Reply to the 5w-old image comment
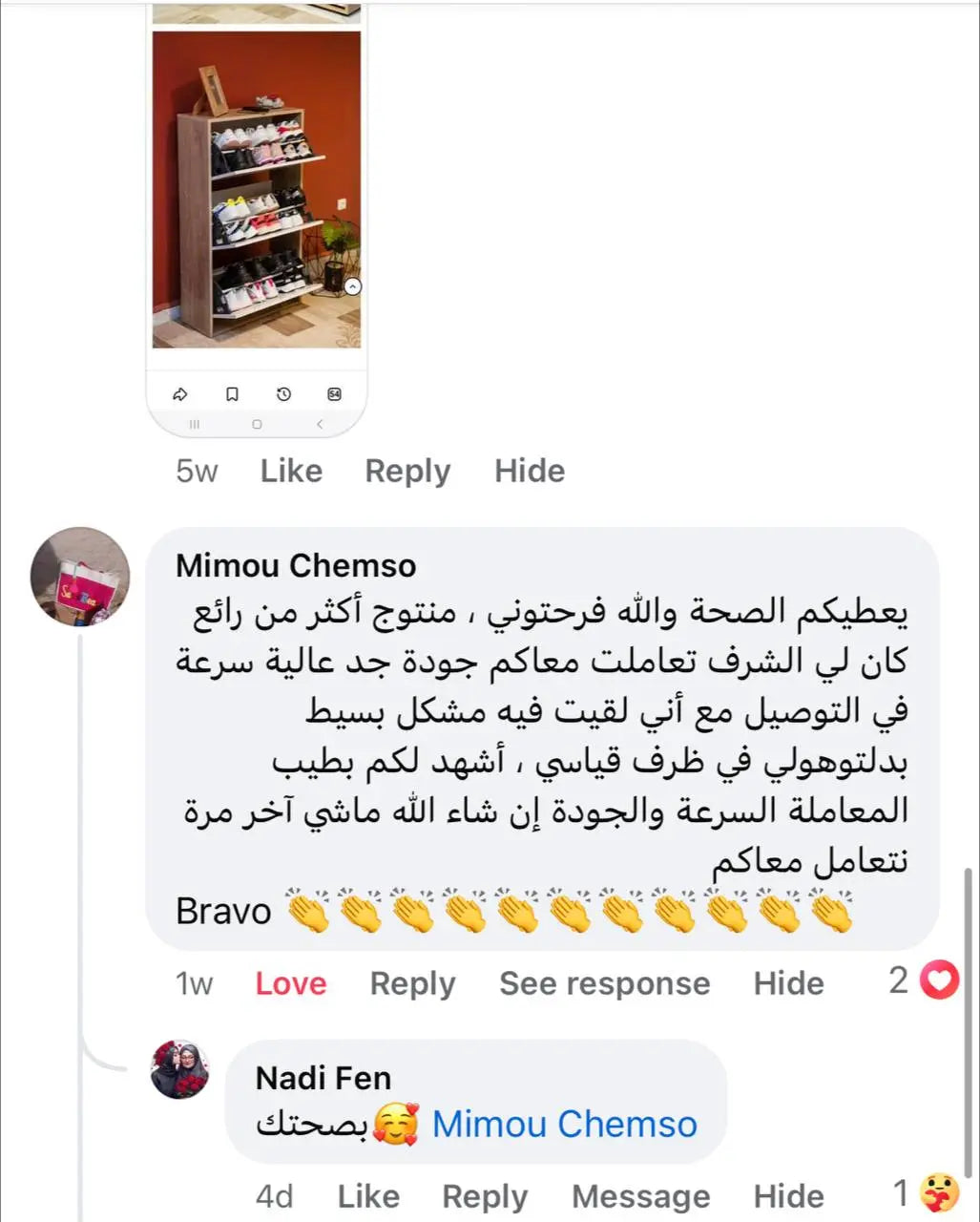 [407, 471]
